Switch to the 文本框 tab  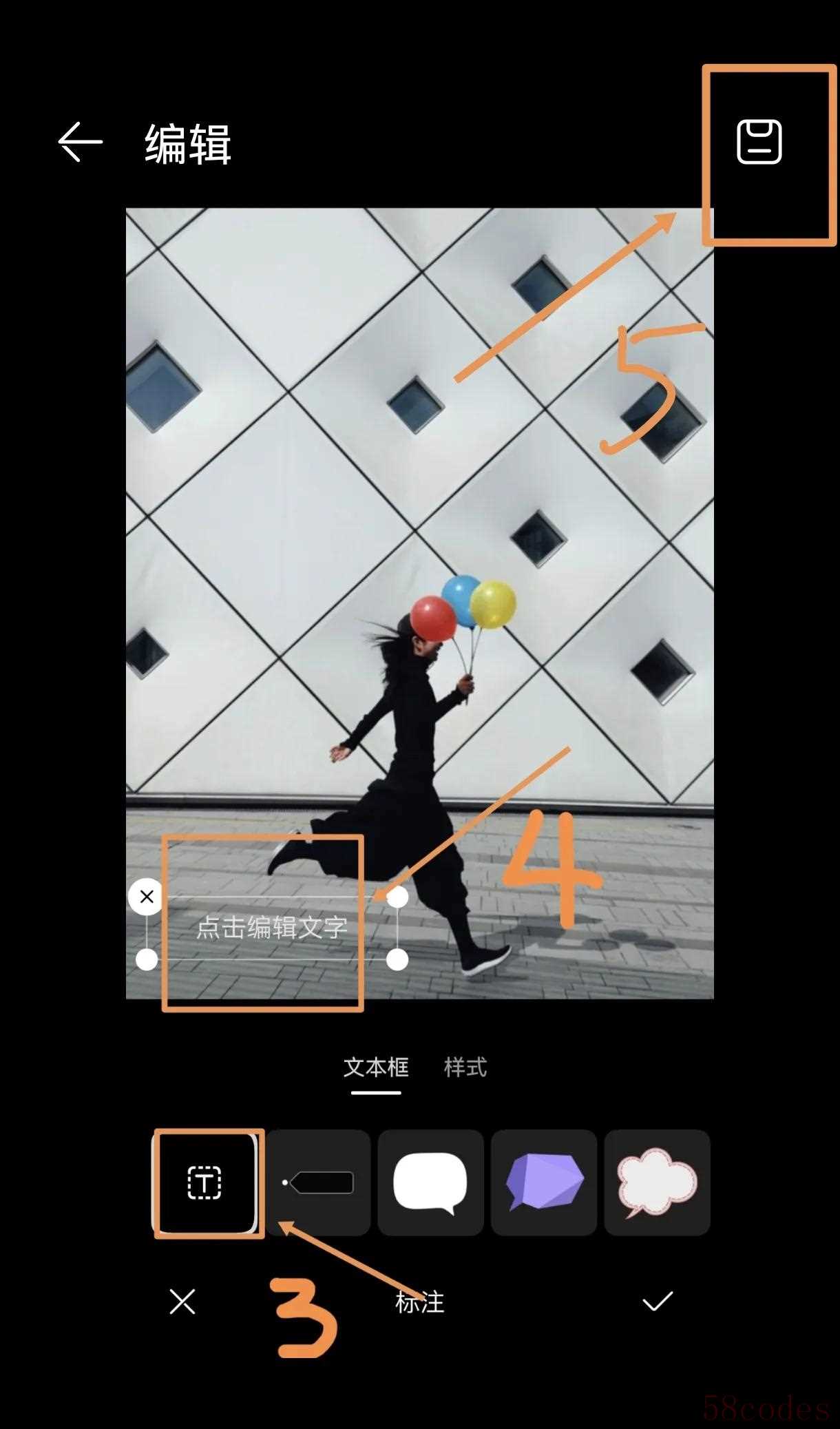pos(376,1067)
